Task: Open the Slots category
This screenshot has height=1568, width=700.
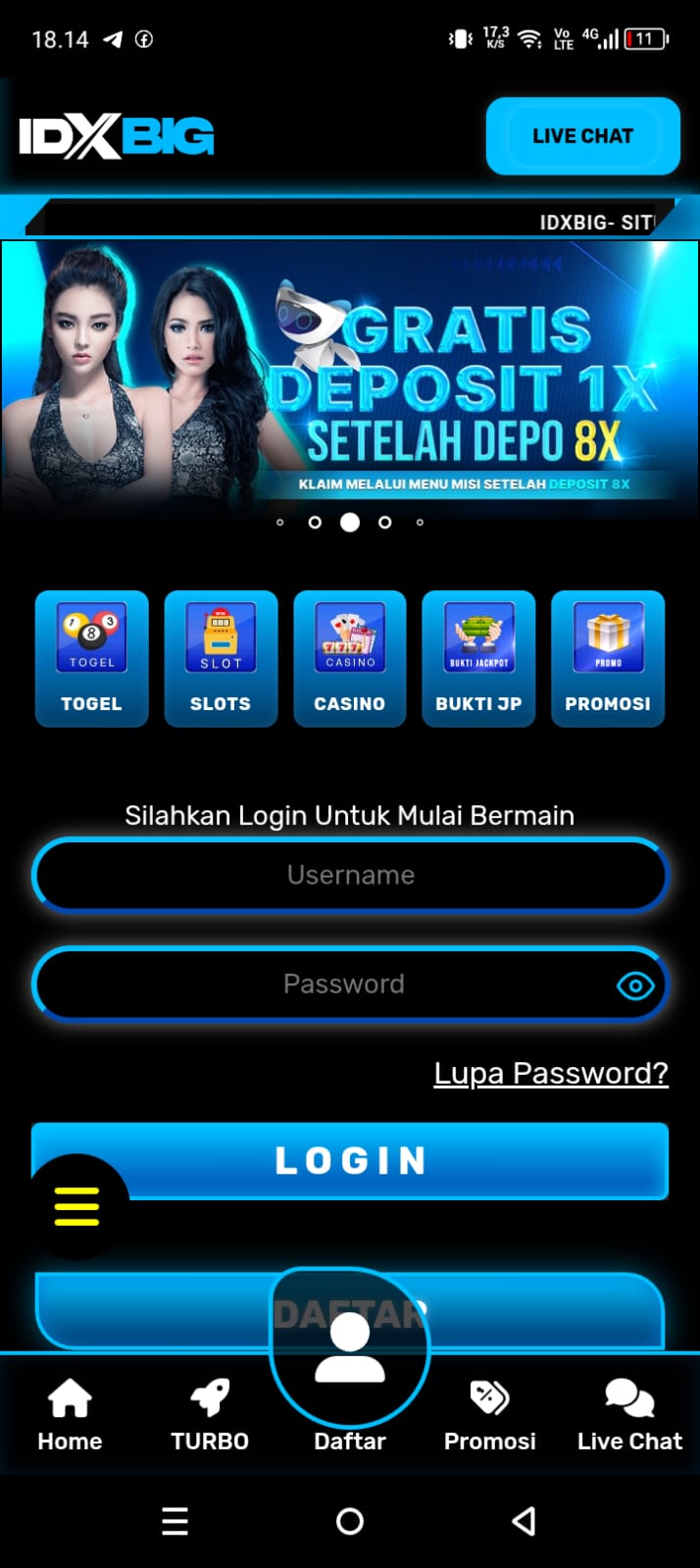Action: 221,658
